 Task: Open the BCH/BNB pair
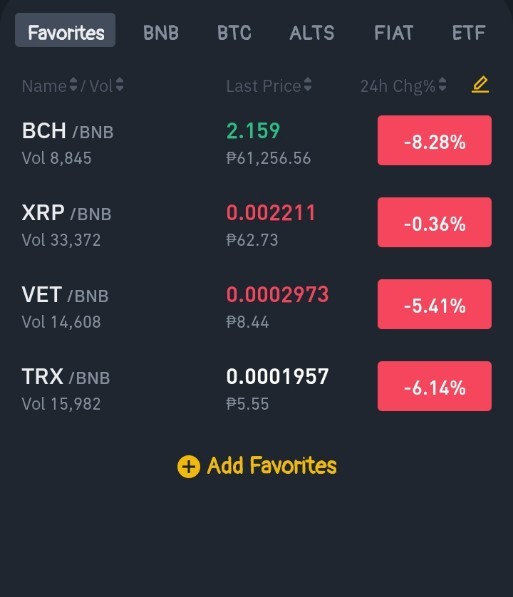click(x=256, y=144)
